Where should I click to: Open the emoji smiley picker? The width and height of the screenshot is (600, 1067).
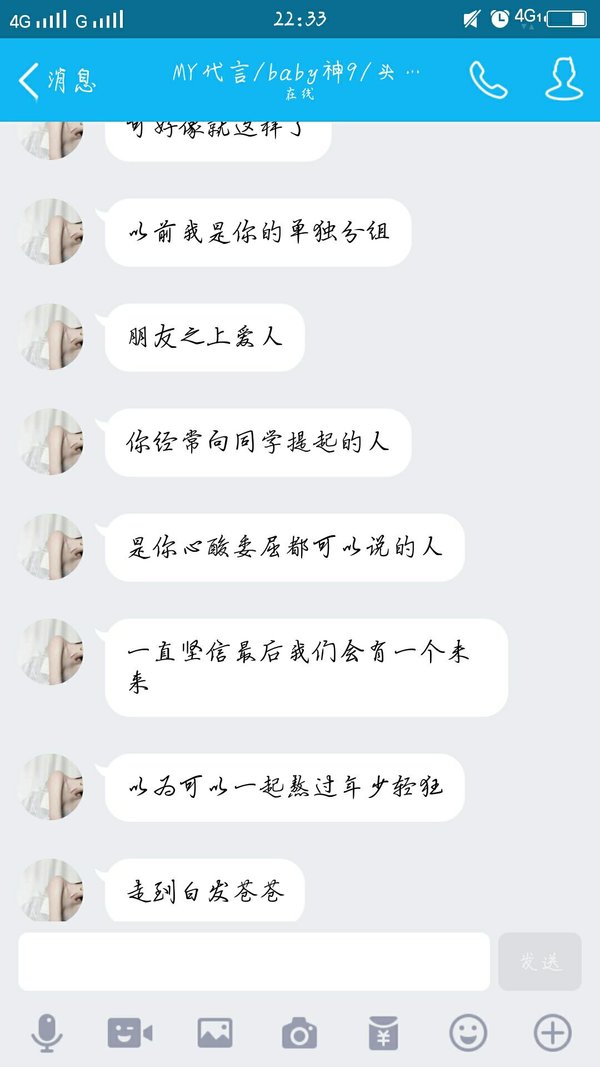tap(468, 1033)
